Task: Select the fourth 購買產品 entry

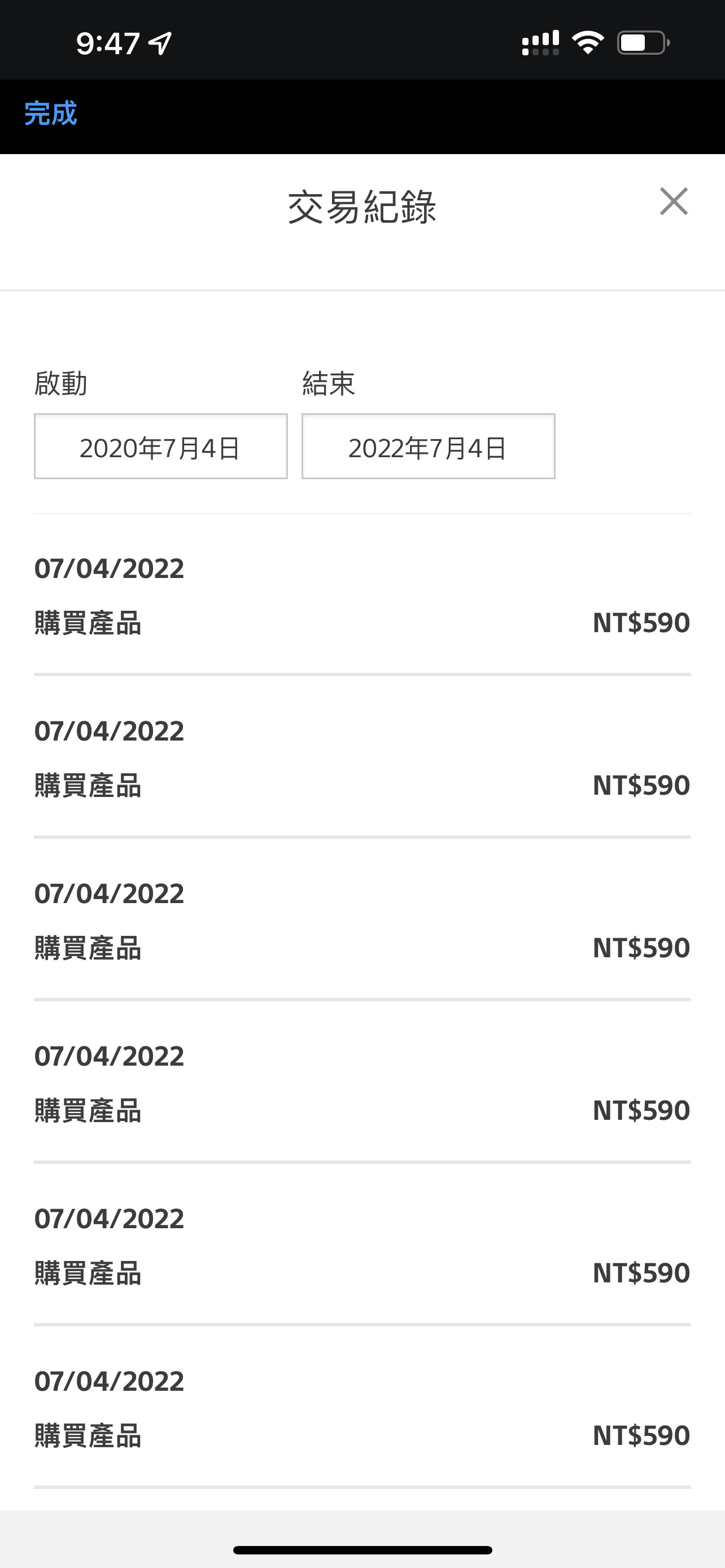Action: point(88,1110)
